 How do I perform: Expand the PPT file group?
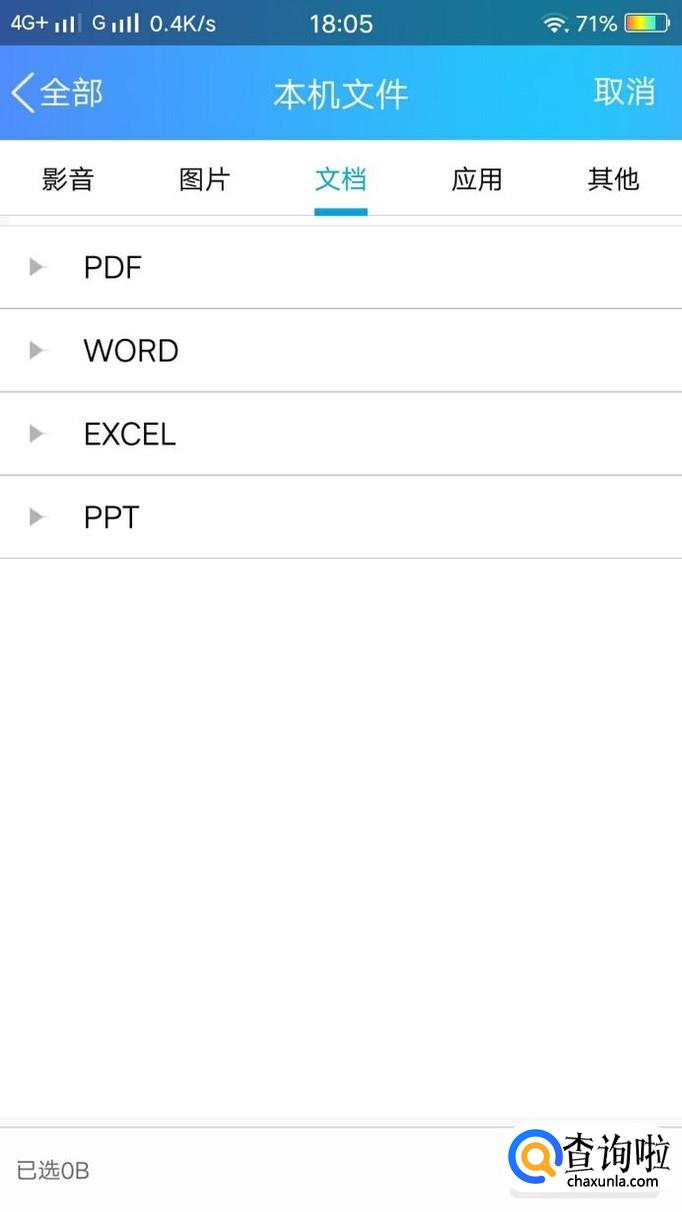click(x=111, y=517)
